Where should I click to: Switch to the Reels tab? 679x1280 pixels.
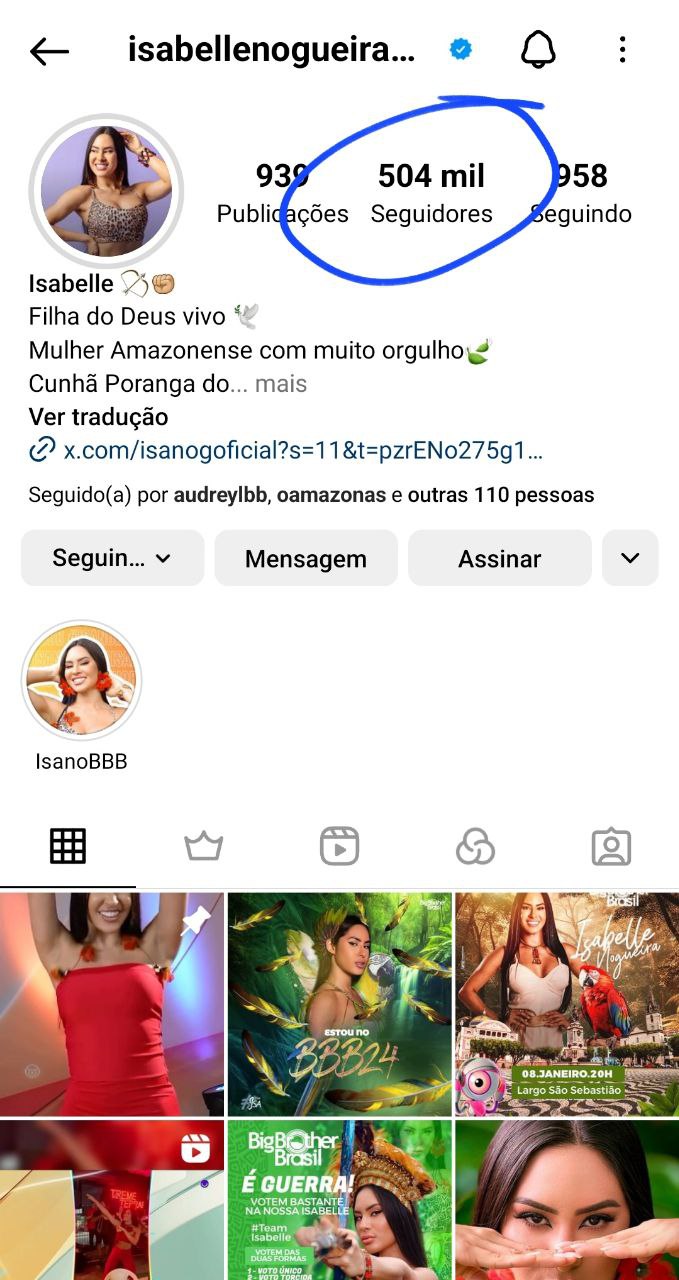(x=339, y=847)
